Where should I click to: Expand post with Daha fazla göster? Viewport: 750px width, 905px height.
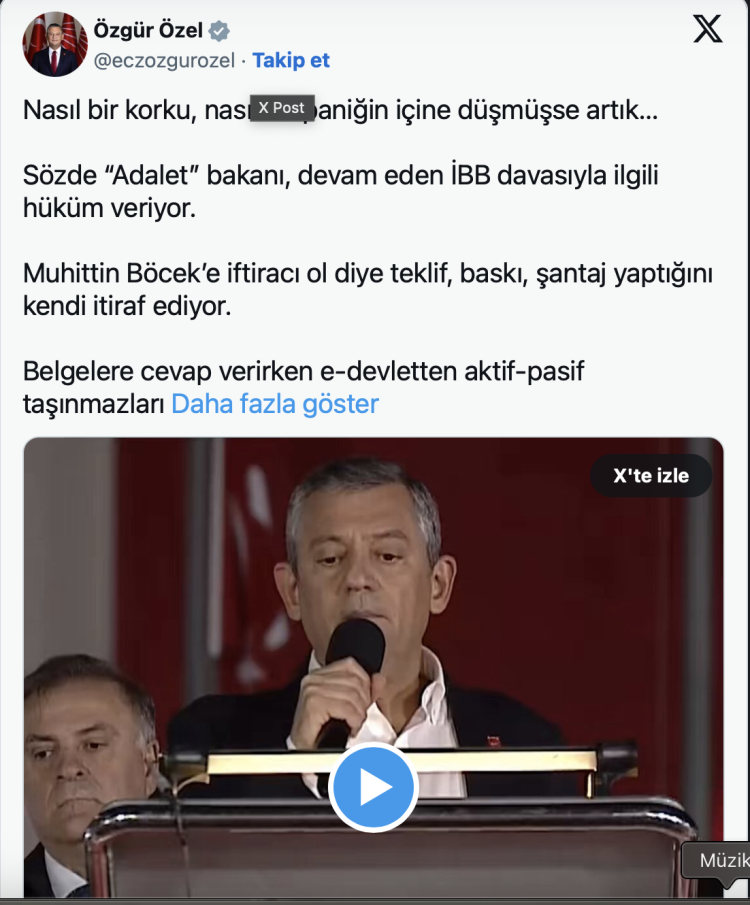click(x=275, y=404)
